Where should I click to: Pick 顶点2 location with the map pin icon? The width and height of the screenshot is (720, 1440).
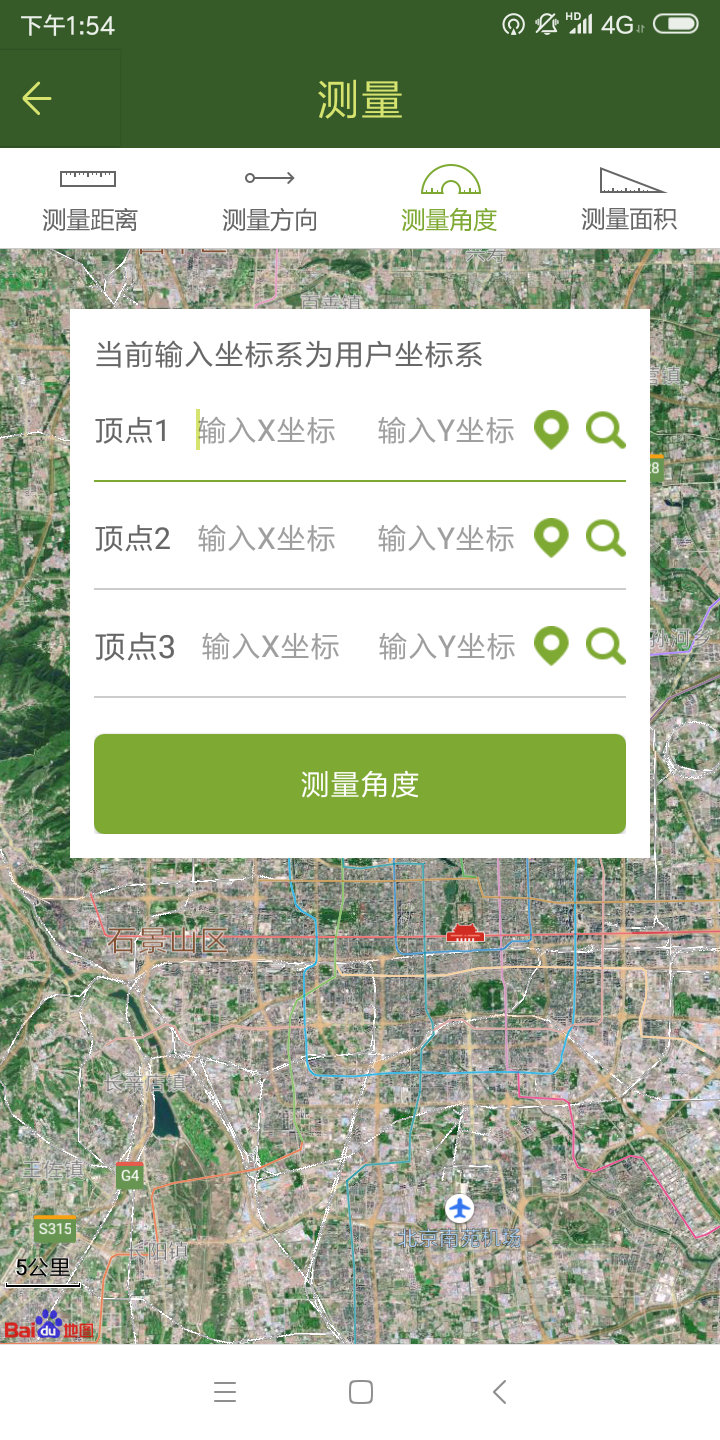coord(550,538)
